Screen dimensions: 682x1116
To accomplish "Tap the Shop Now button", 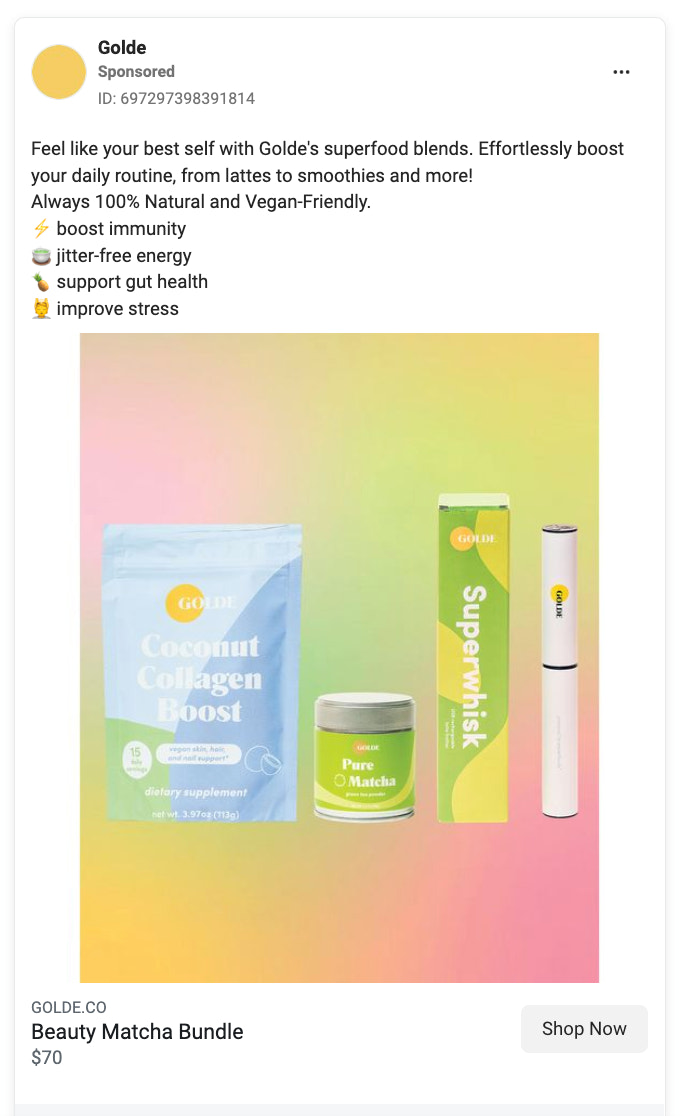I will pyautogui.click(x=584, y=1029).
